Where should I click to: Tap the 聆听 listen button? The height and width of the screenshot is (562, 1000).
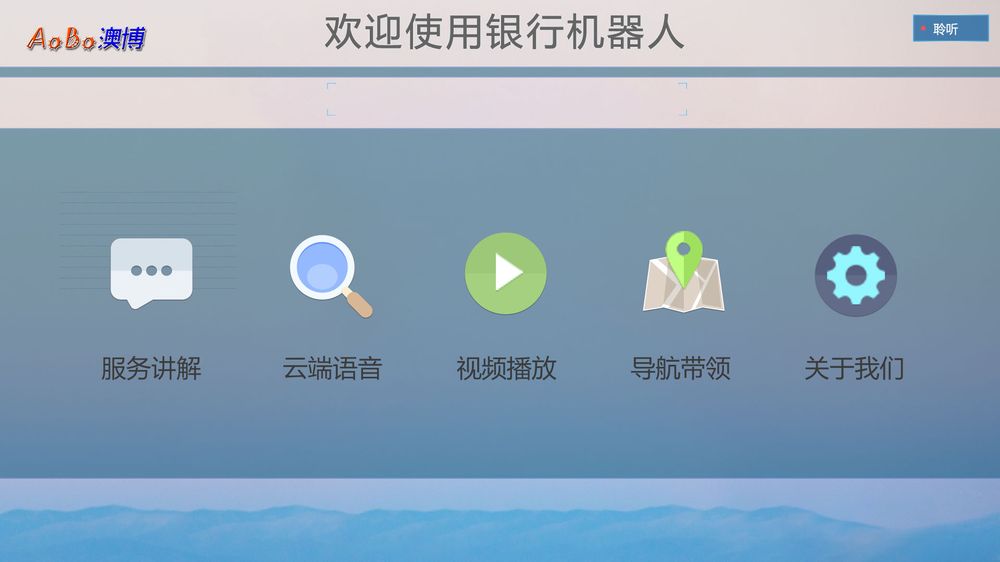pyautogui.click(x=950, y=29)
